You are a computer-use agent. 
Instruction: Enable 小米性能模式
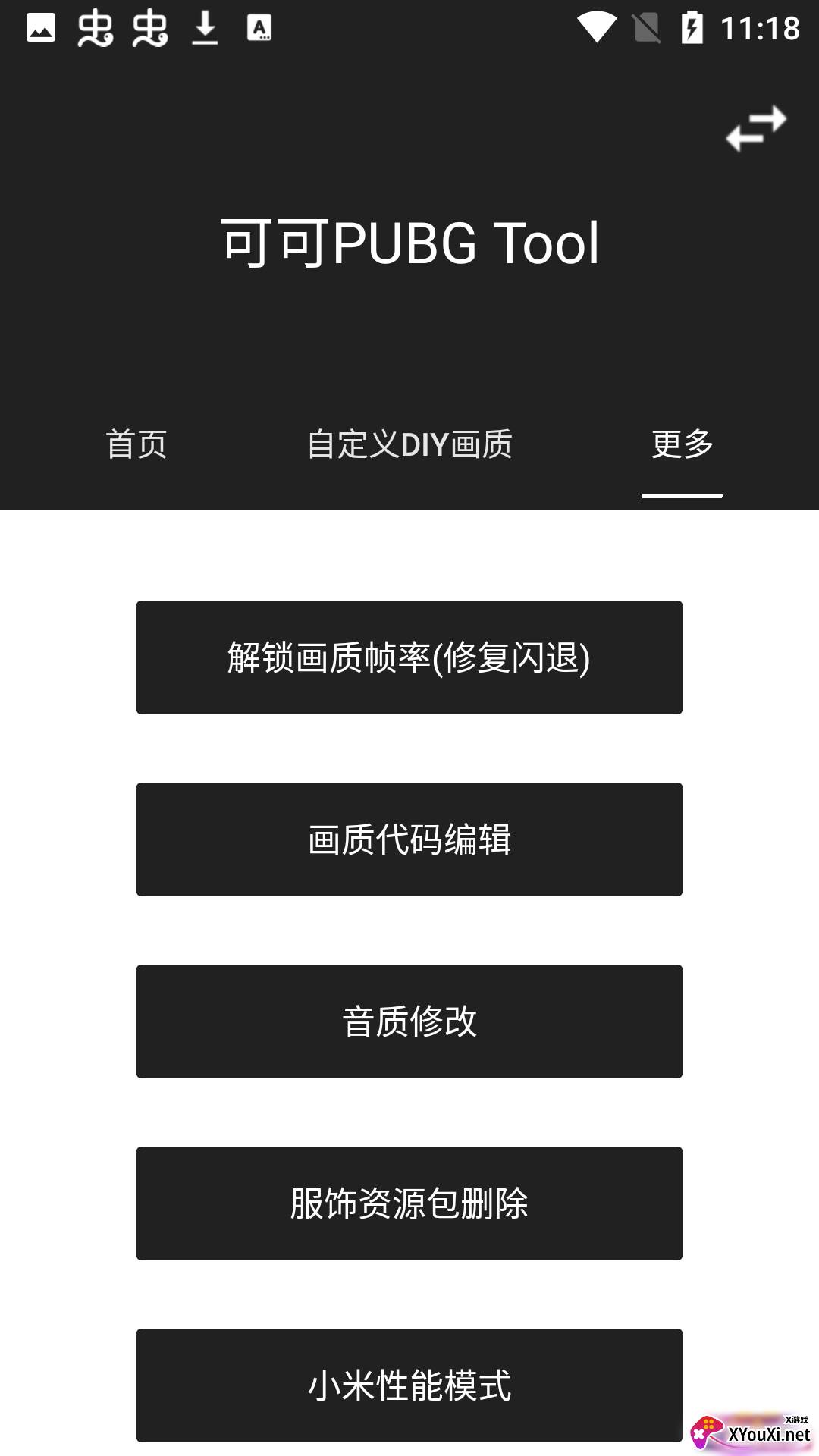pos(409,1385)
